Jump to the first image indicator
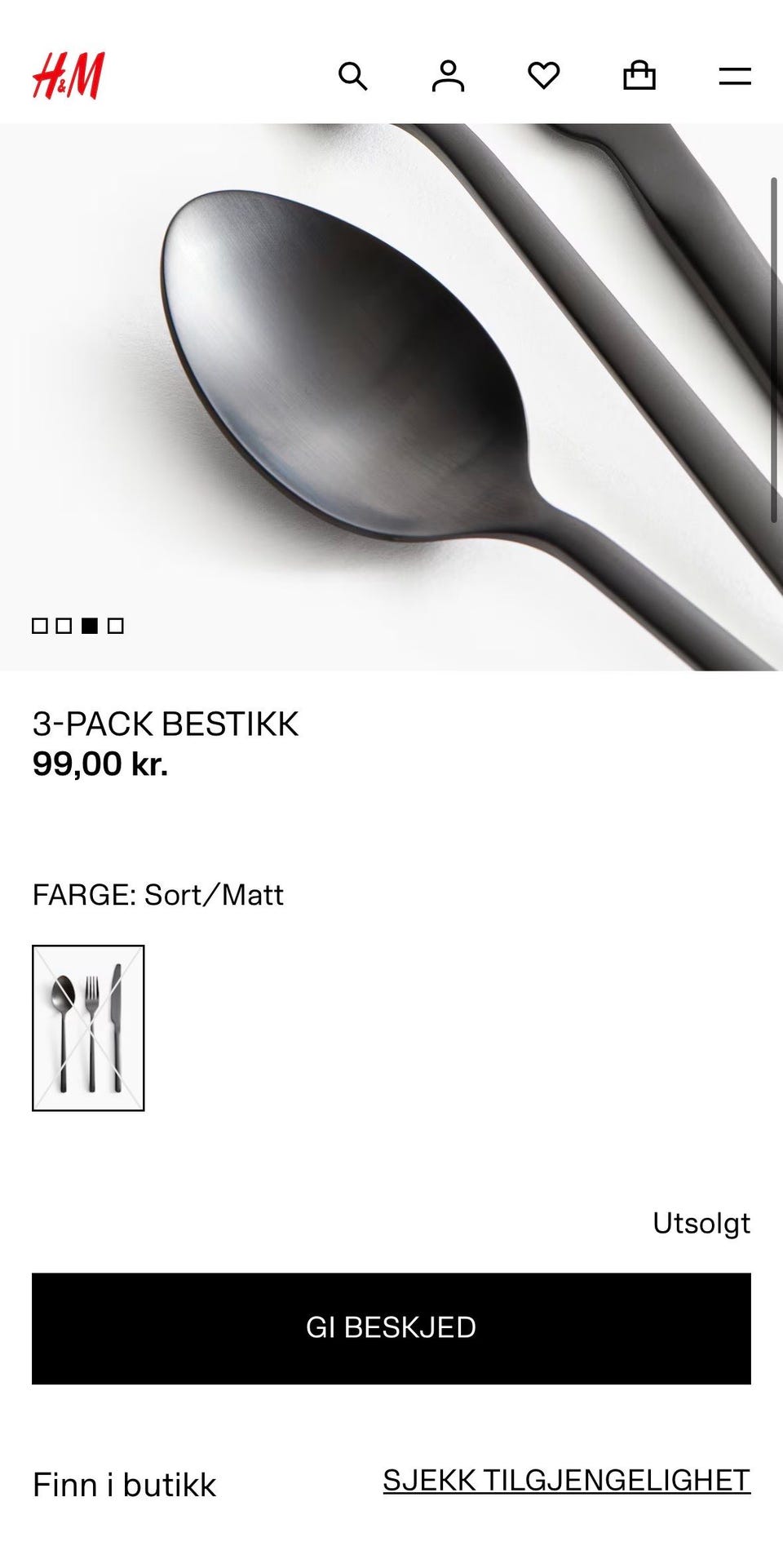 pyautogui.click(x=40, y=626)
